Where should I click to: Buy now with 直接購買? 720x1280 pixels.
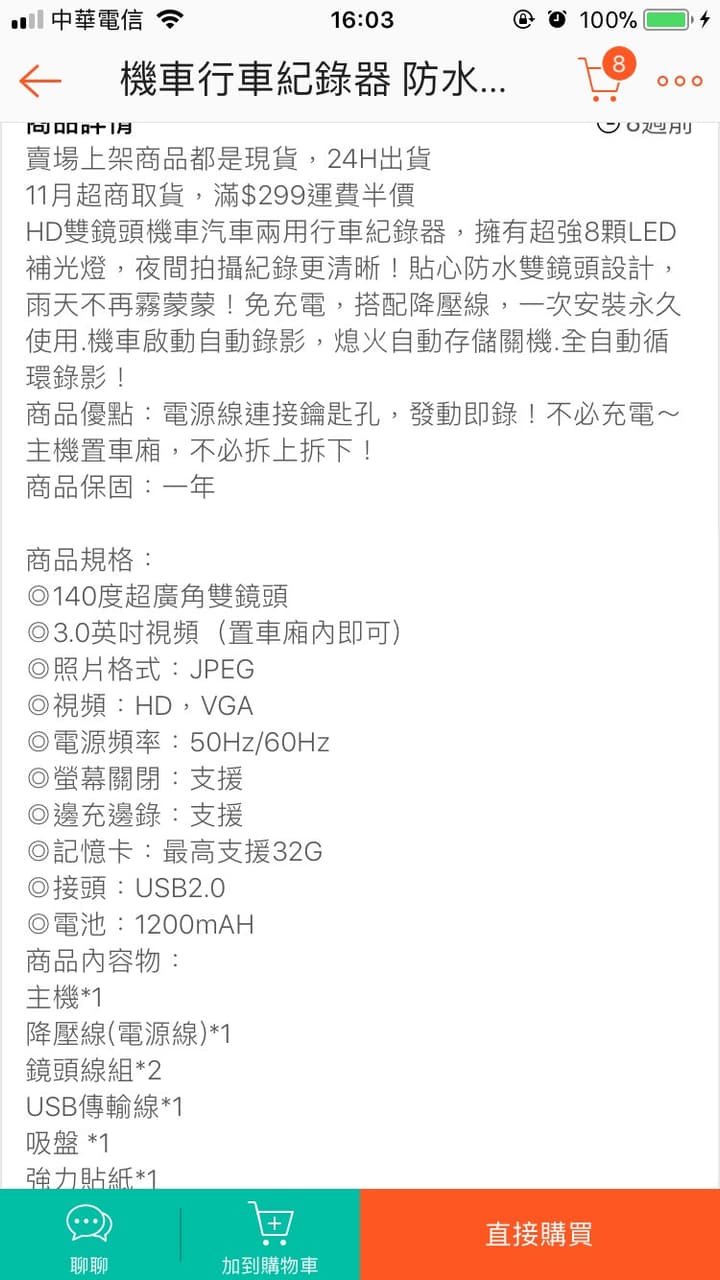[x=540, y=1235]
